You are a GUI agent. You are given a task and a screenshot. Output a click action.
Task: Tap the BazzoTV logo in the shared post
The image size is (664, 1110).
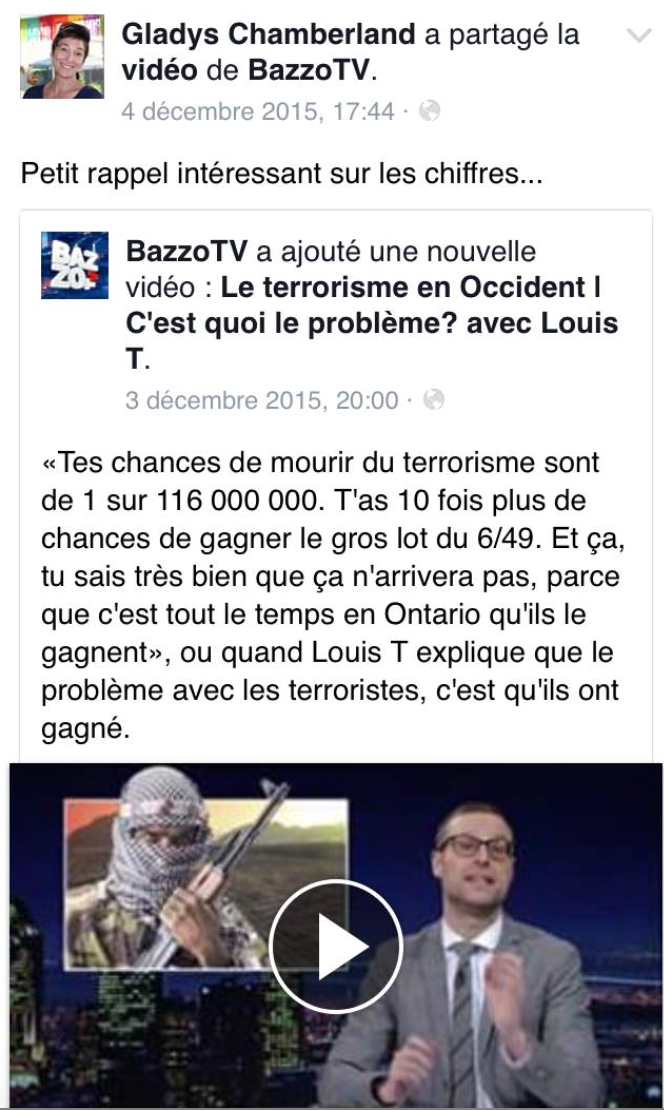74,265
